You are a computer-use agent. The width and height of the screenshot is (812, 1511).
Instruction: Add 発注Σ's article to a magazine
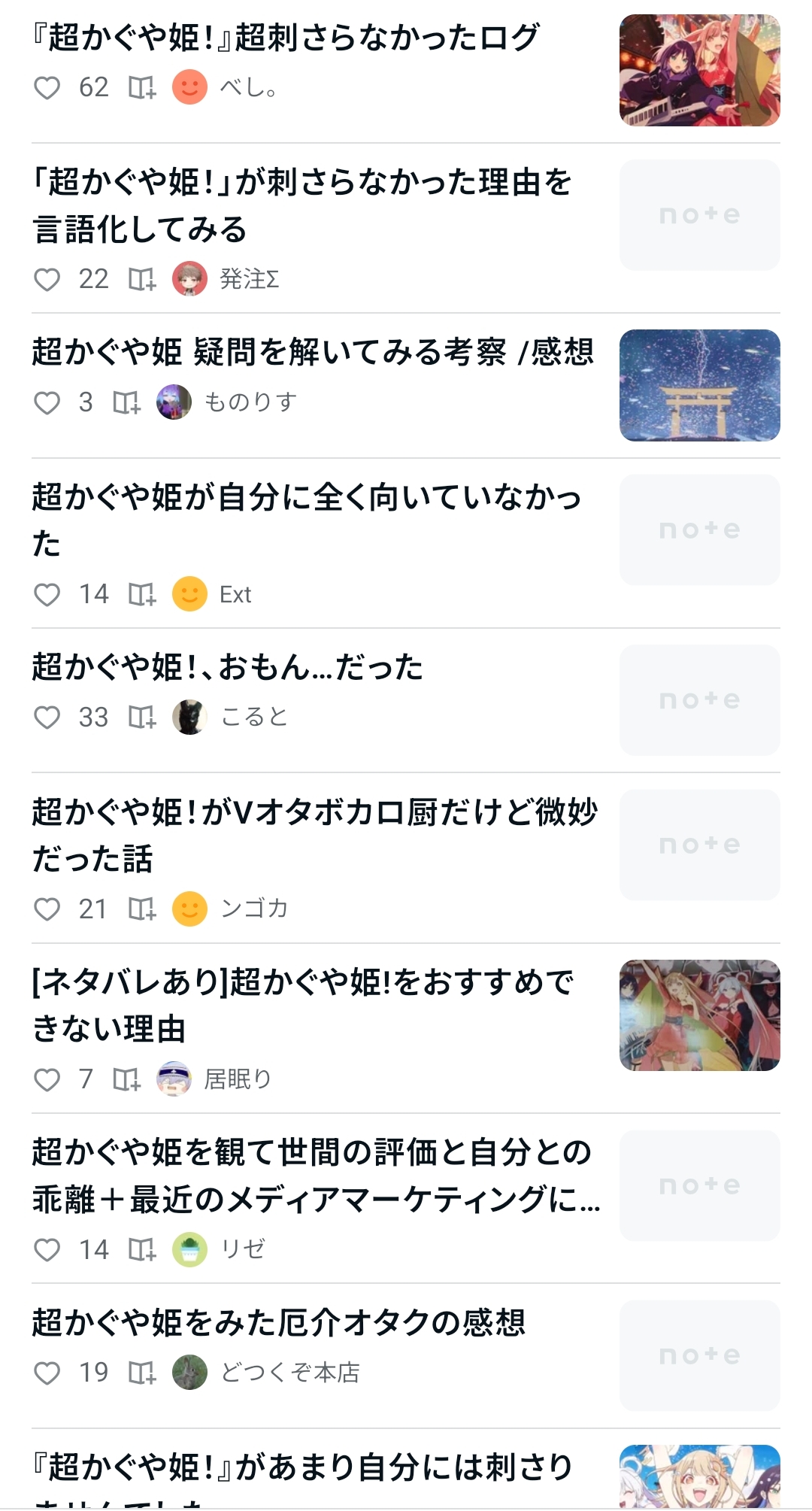point(141,280)
